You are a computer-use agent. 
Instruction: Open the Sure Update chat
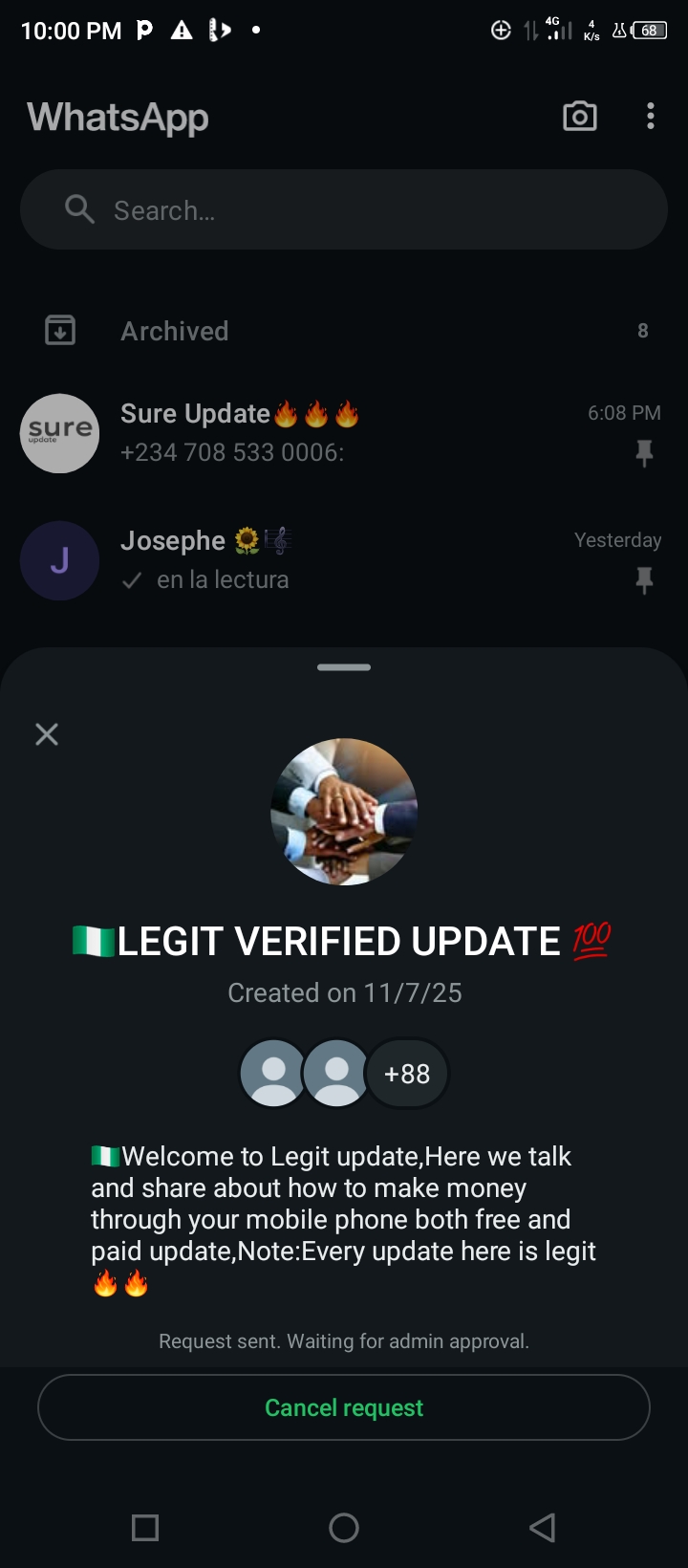click(344, 432)
